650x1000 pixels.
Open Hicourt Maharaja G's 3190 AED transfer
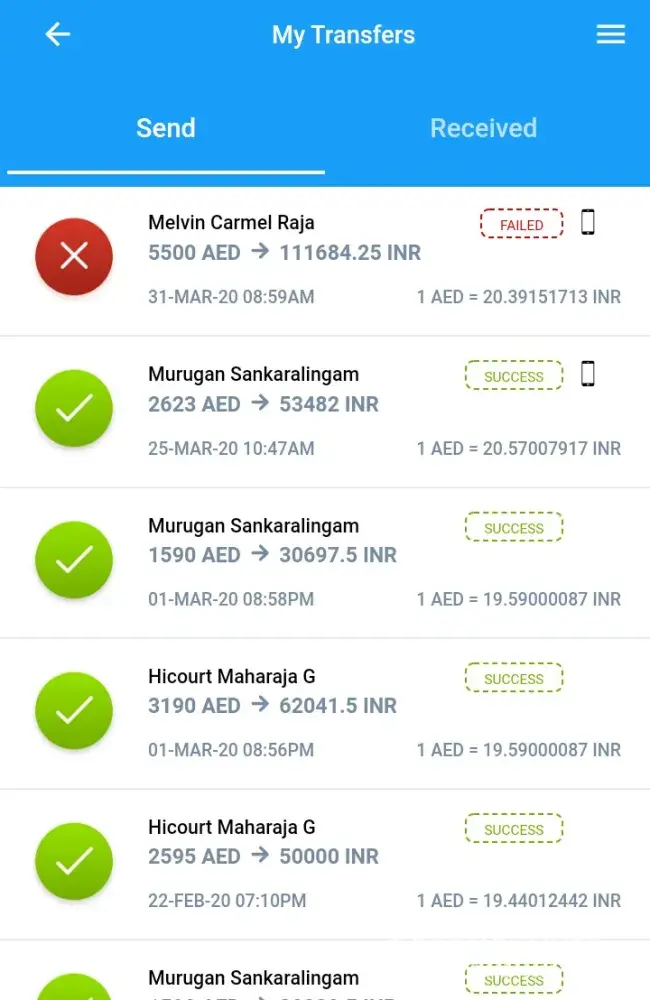point(325,713)
